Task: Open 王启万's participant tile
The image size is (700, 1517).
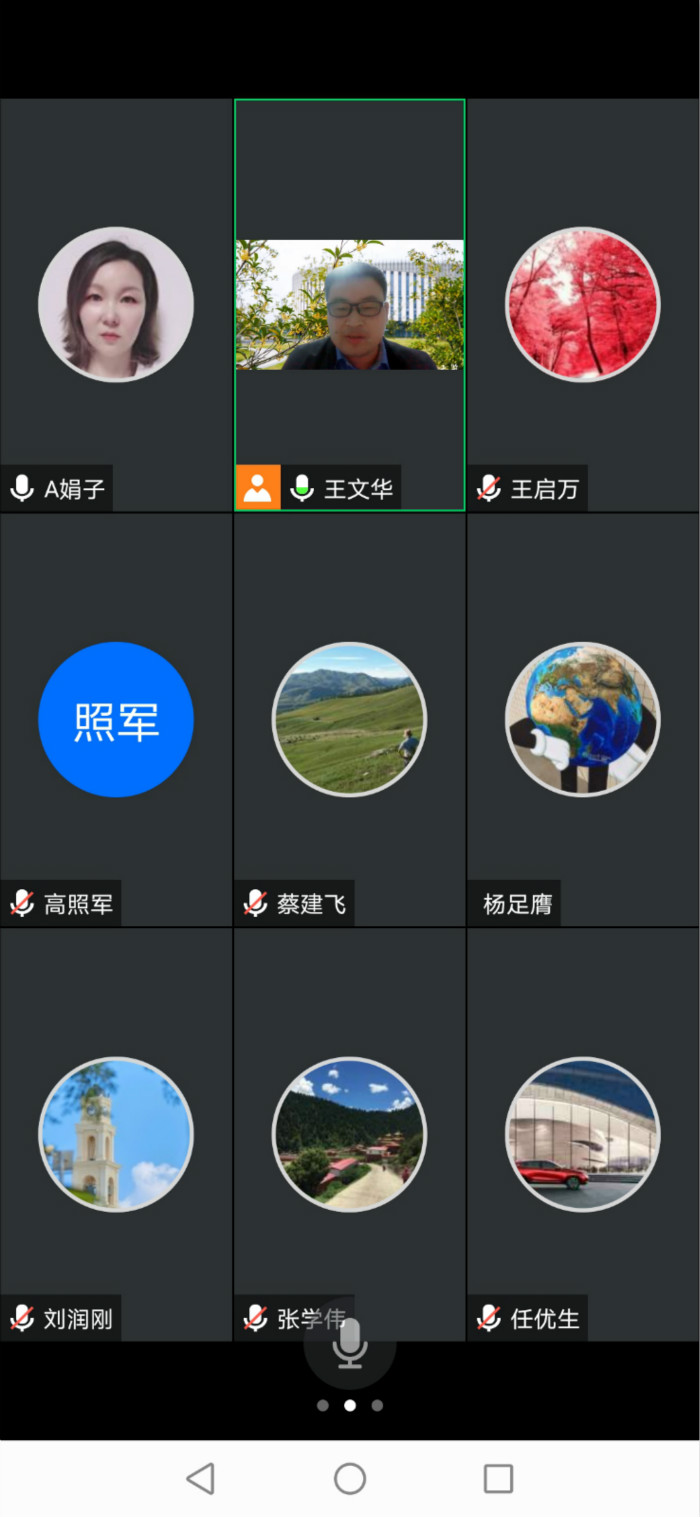Action: (x=582, y=305)
